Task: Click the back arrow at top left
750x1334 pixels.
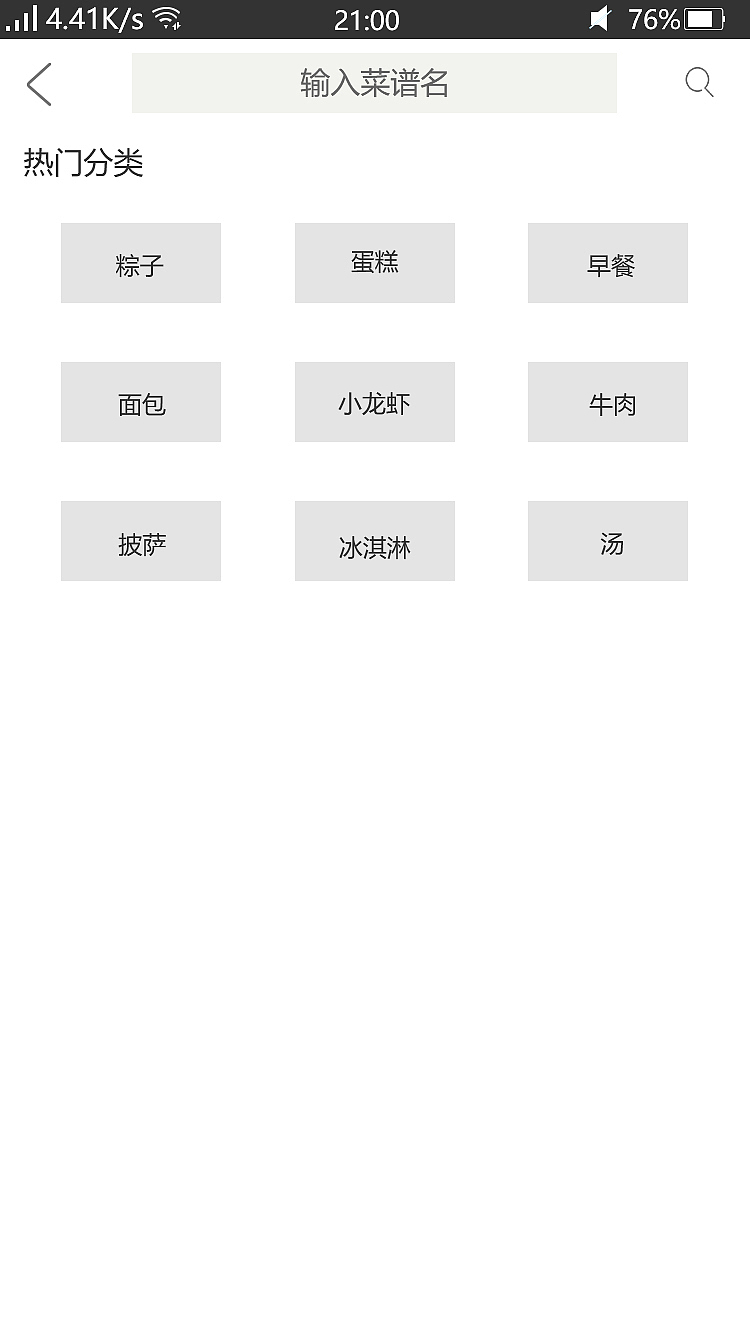Action: tap(38, 84)
